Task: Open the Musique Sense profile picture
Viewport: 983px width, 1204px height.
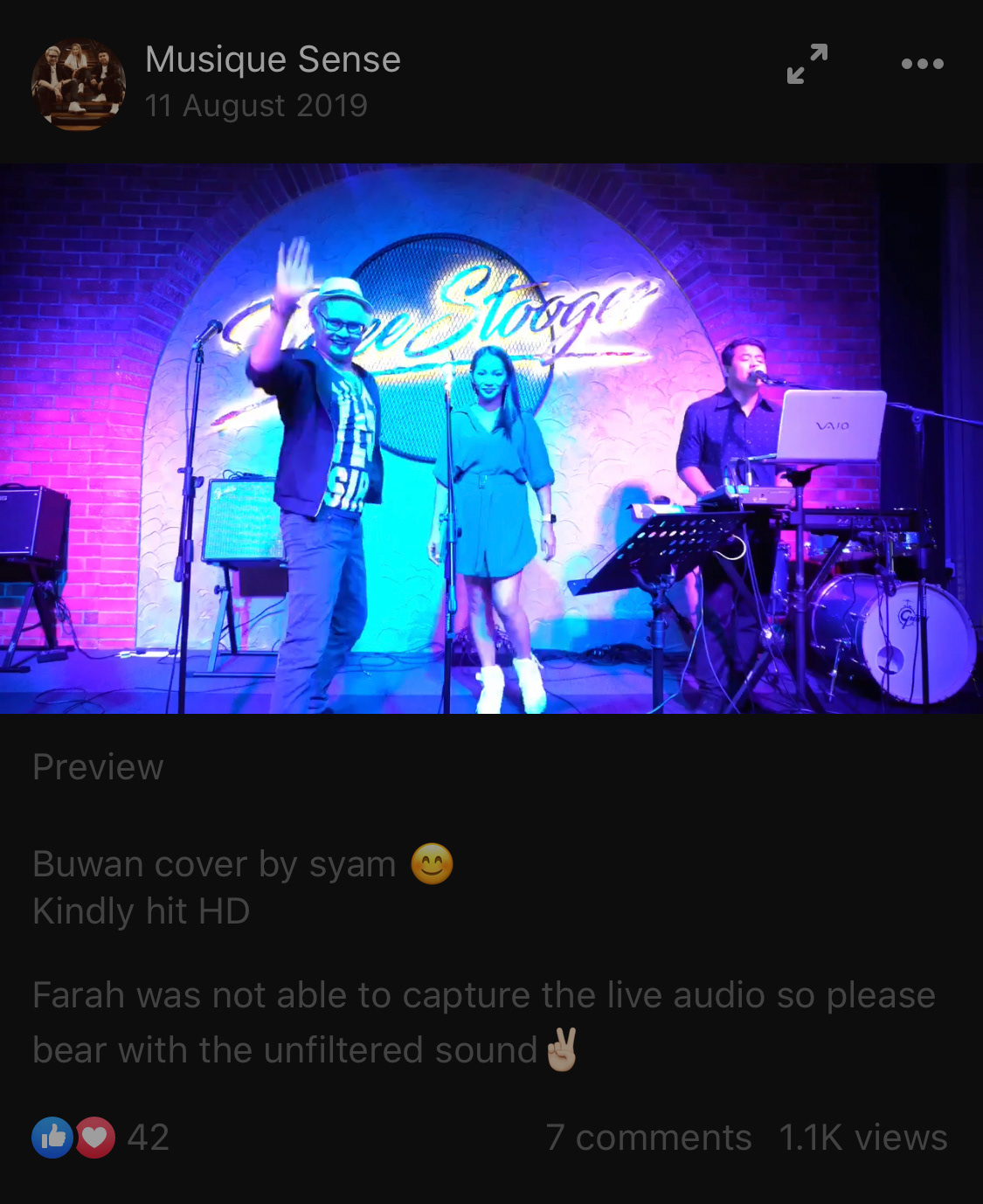Action: [x=79, y=85]
